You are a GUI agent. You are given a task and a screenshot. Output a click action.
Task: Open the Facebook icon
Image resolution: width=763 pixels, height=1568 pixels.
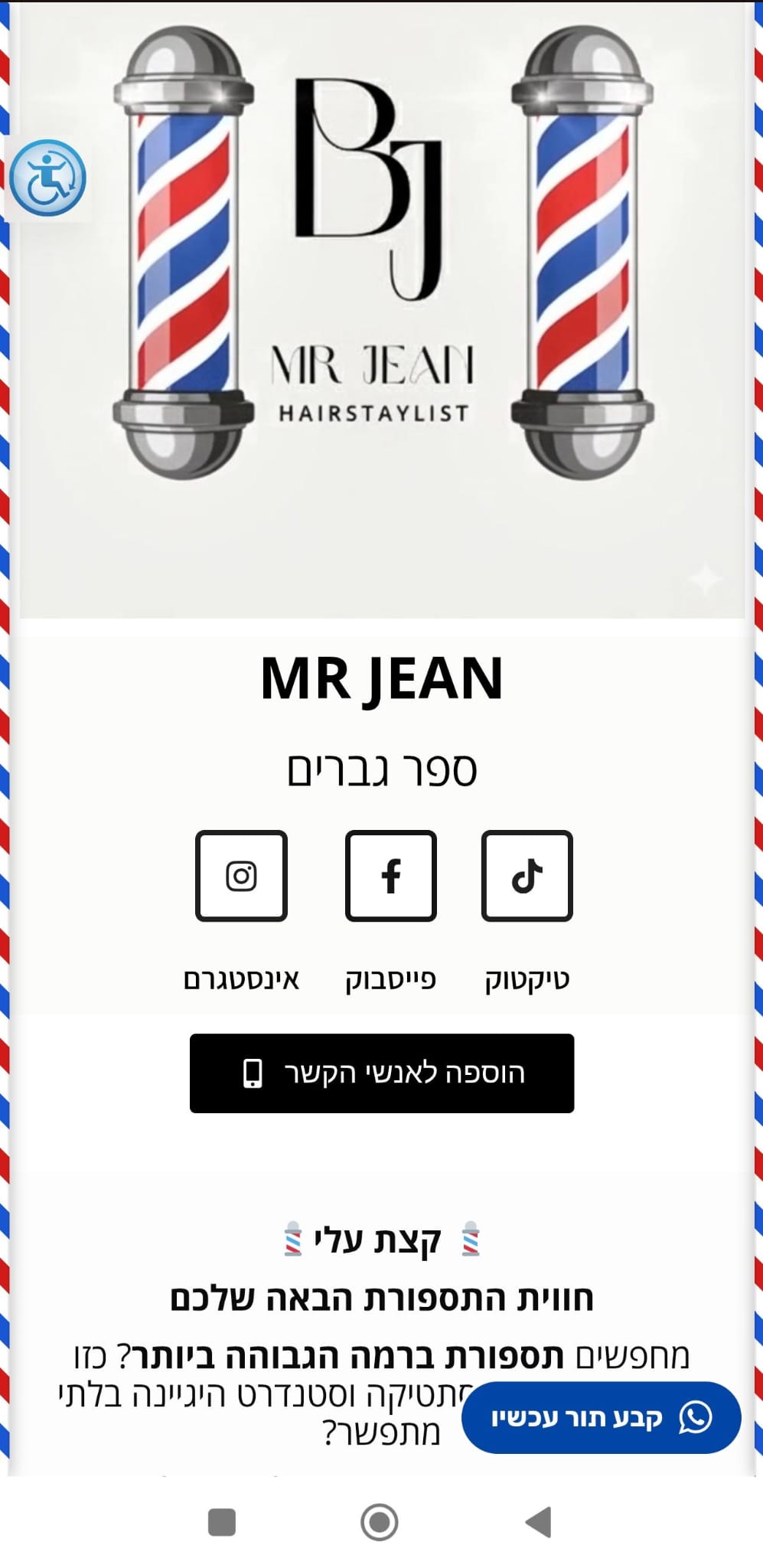[x=391, y=875]
